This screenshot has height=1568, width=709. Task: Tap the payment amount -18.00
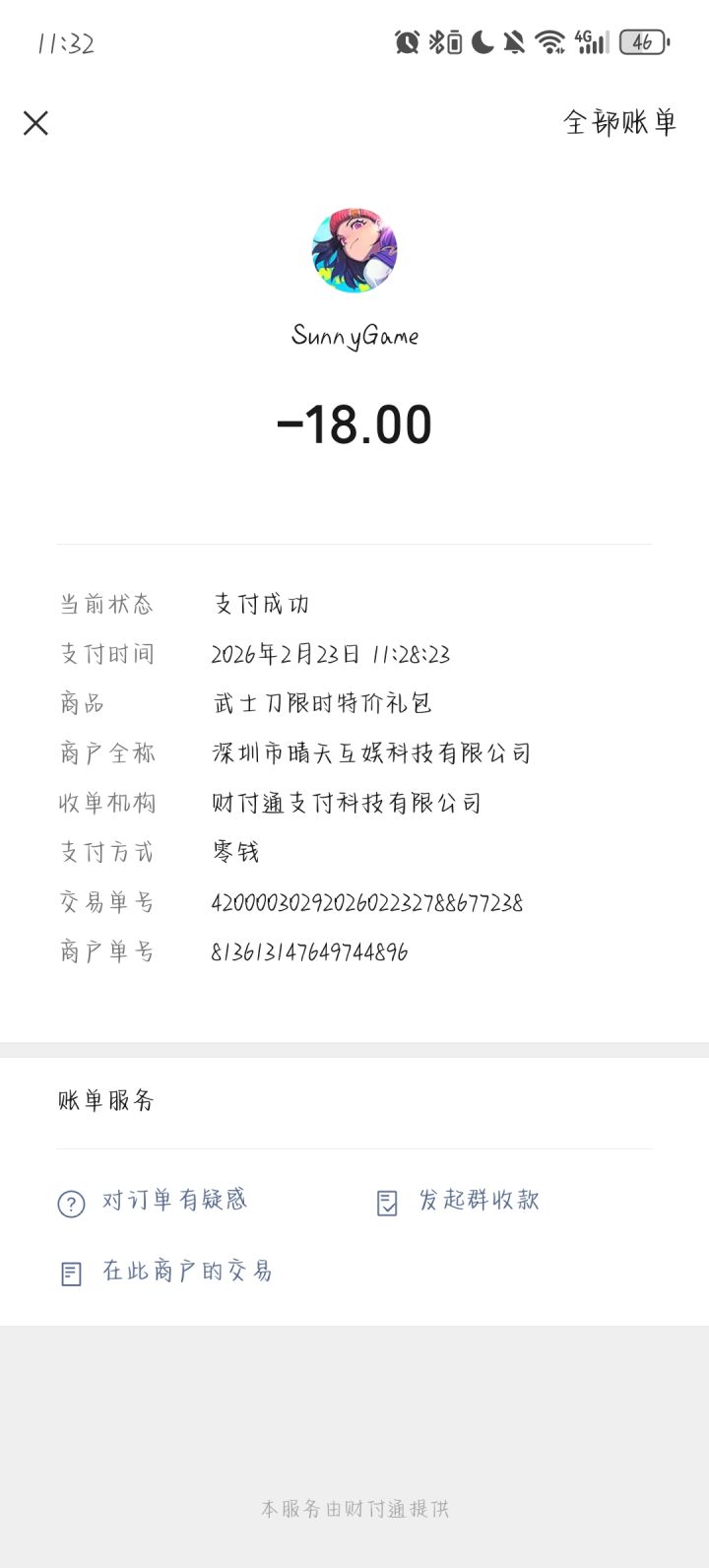pos(354,423)
